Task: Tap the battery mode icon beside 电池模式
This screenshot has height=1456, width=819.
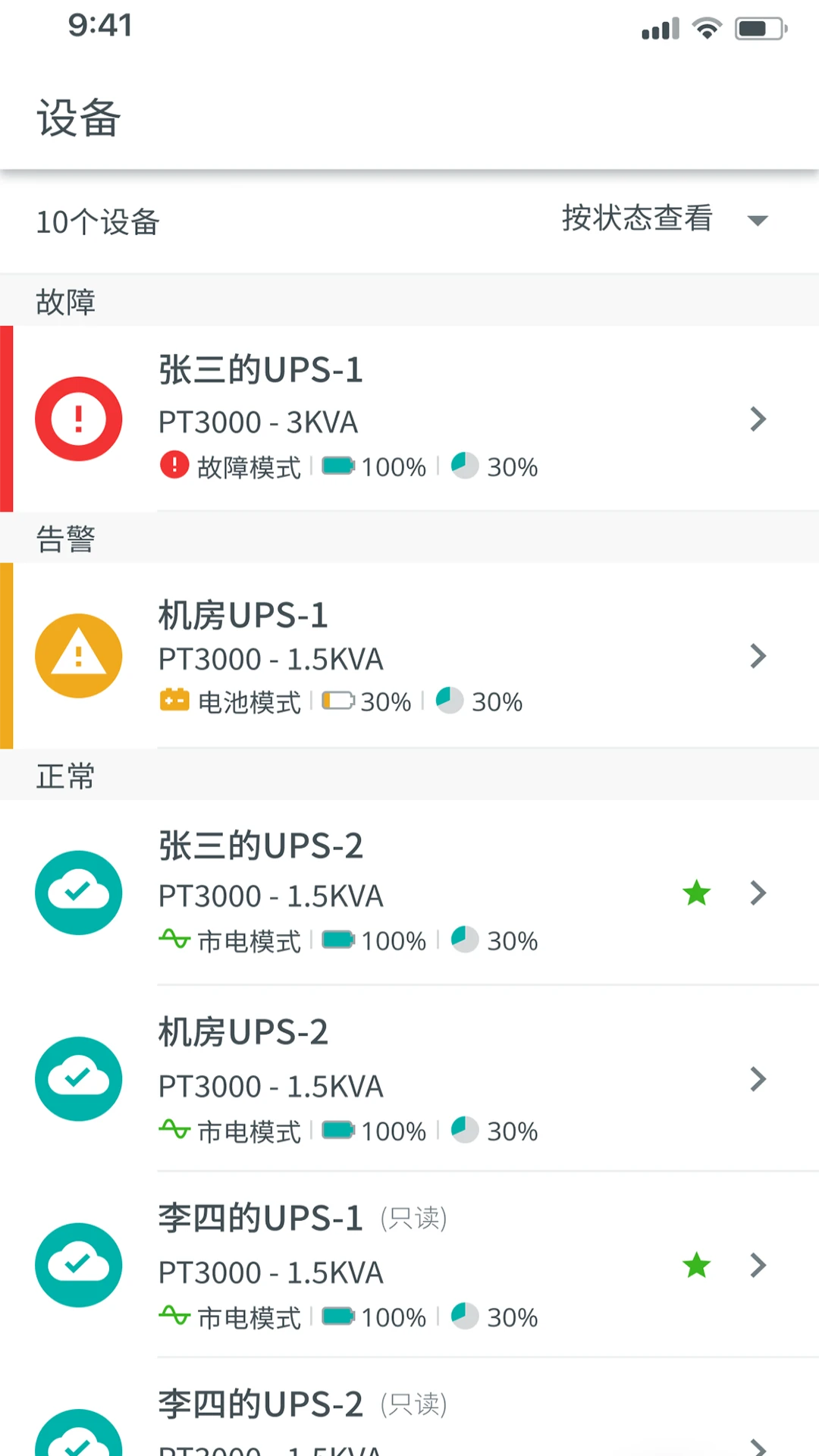Action: [174, 700]
